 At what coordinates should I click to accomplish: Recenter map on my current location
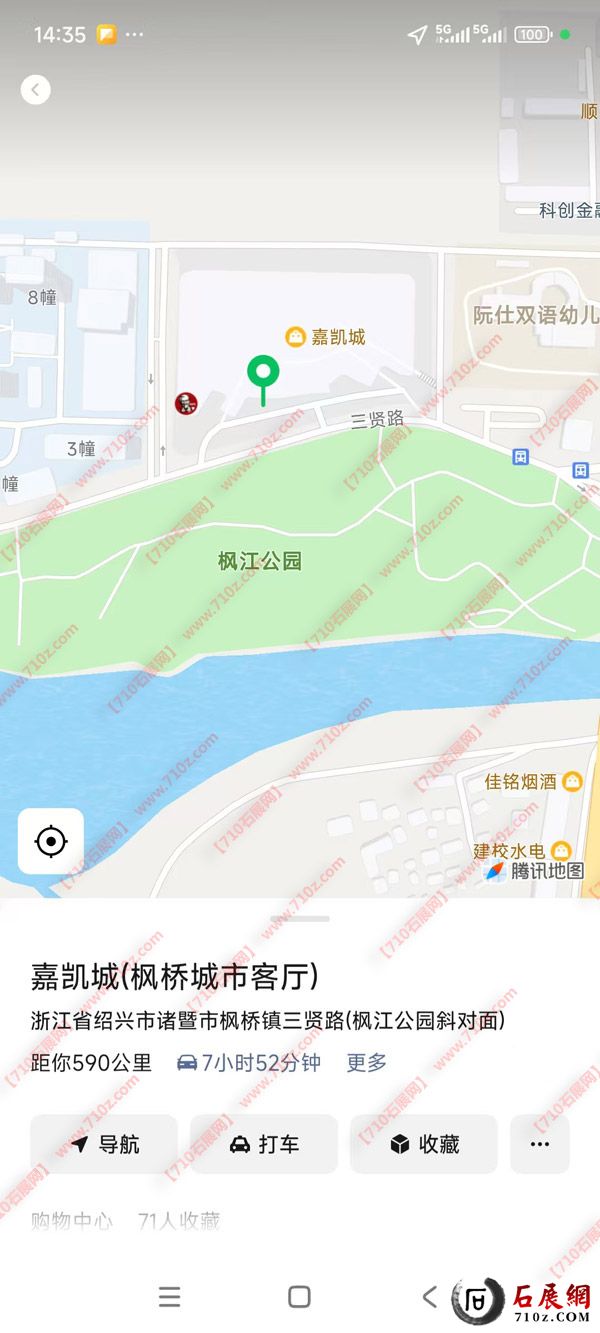click(51, 841)
